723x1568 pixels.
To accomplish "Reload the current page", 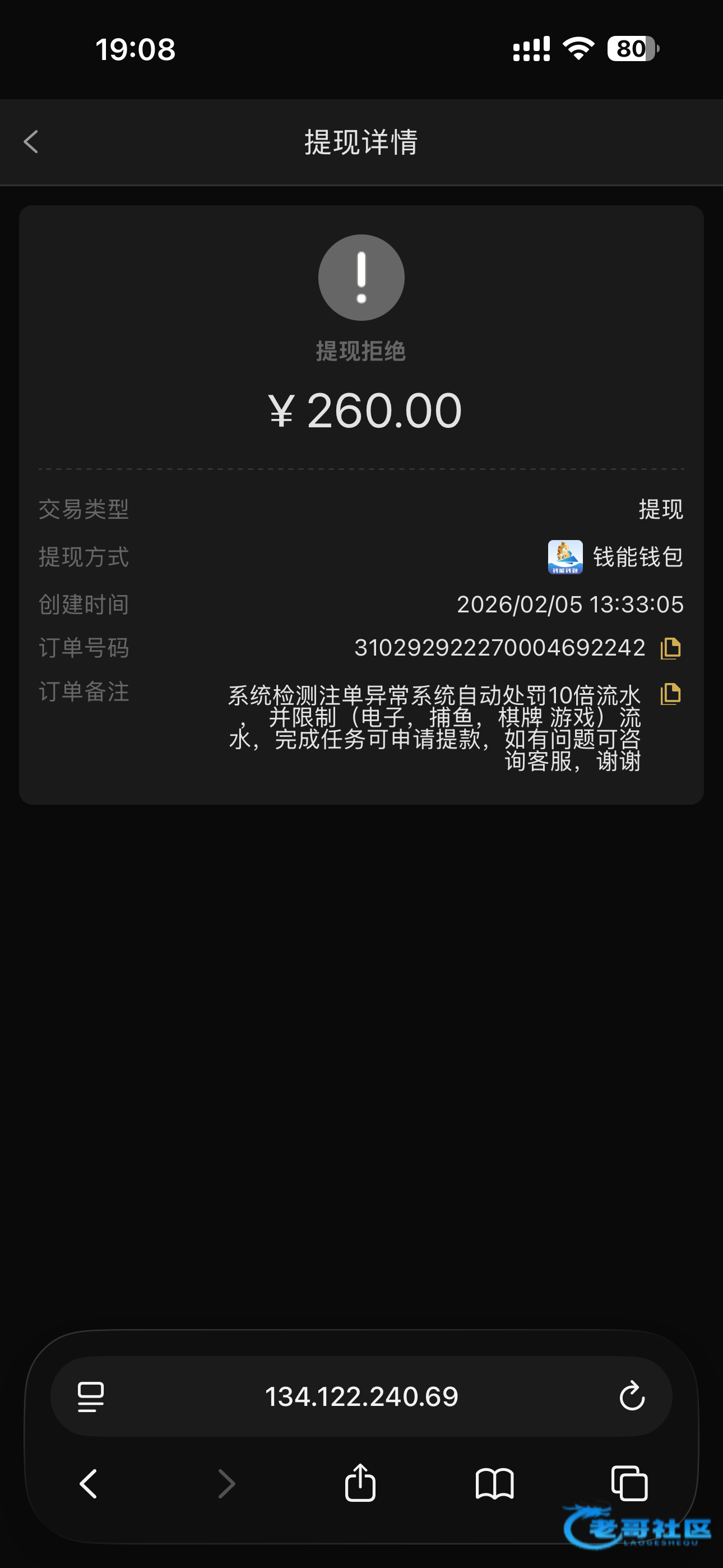I will (632, 1396).
